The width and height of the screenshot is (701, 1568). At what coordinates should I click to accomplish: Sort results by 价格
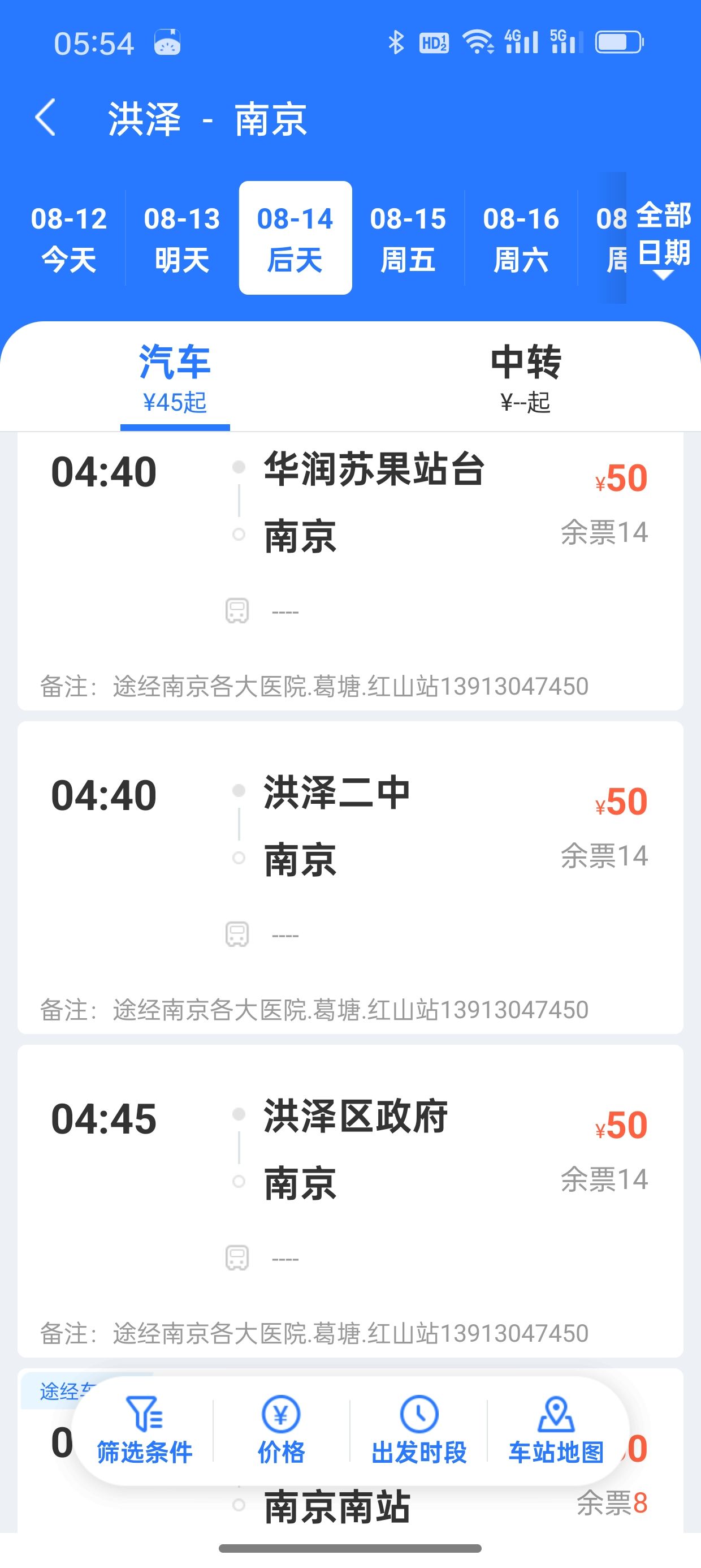281,1431
